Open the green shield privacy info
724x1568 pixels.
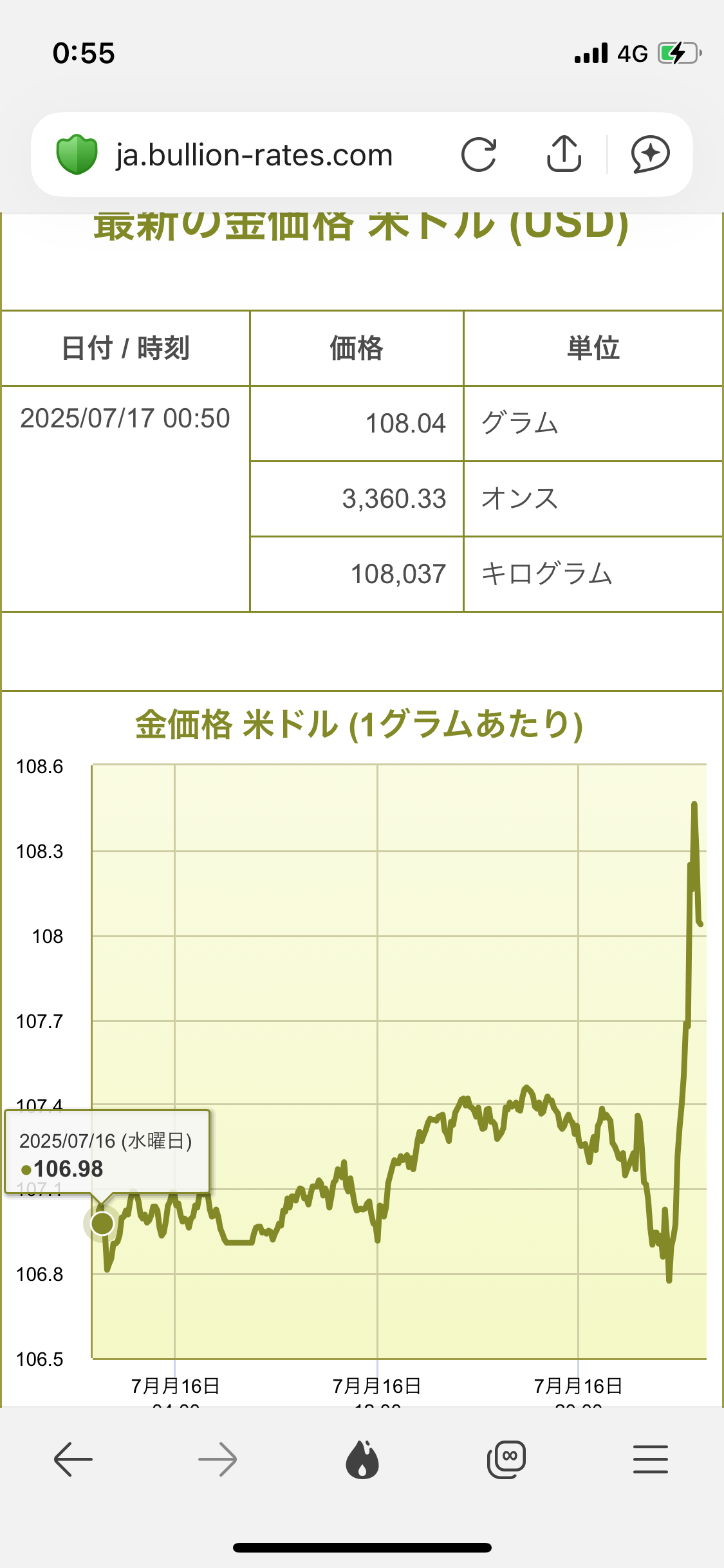pos(77,154)
